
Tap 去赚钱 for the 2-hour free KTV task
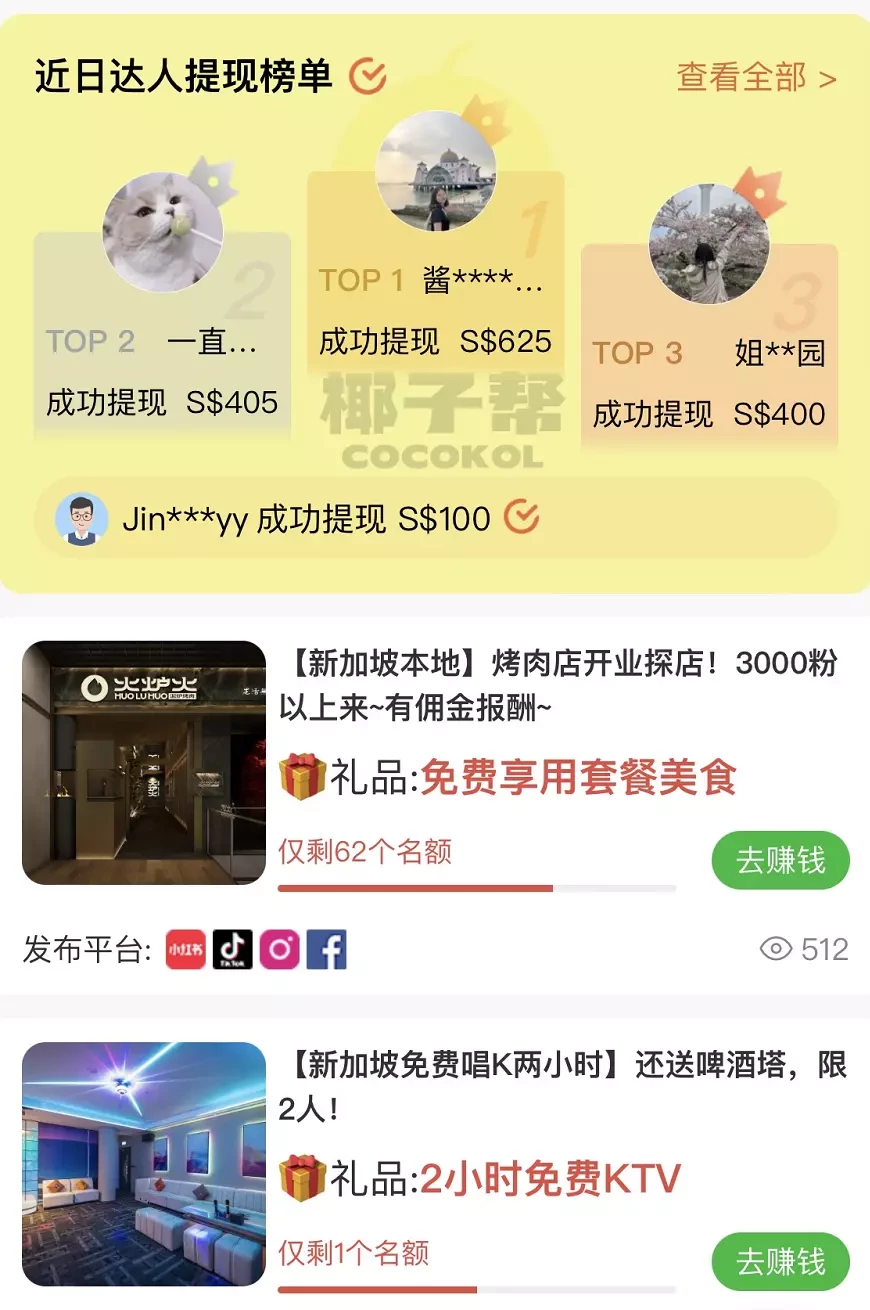780,1261
